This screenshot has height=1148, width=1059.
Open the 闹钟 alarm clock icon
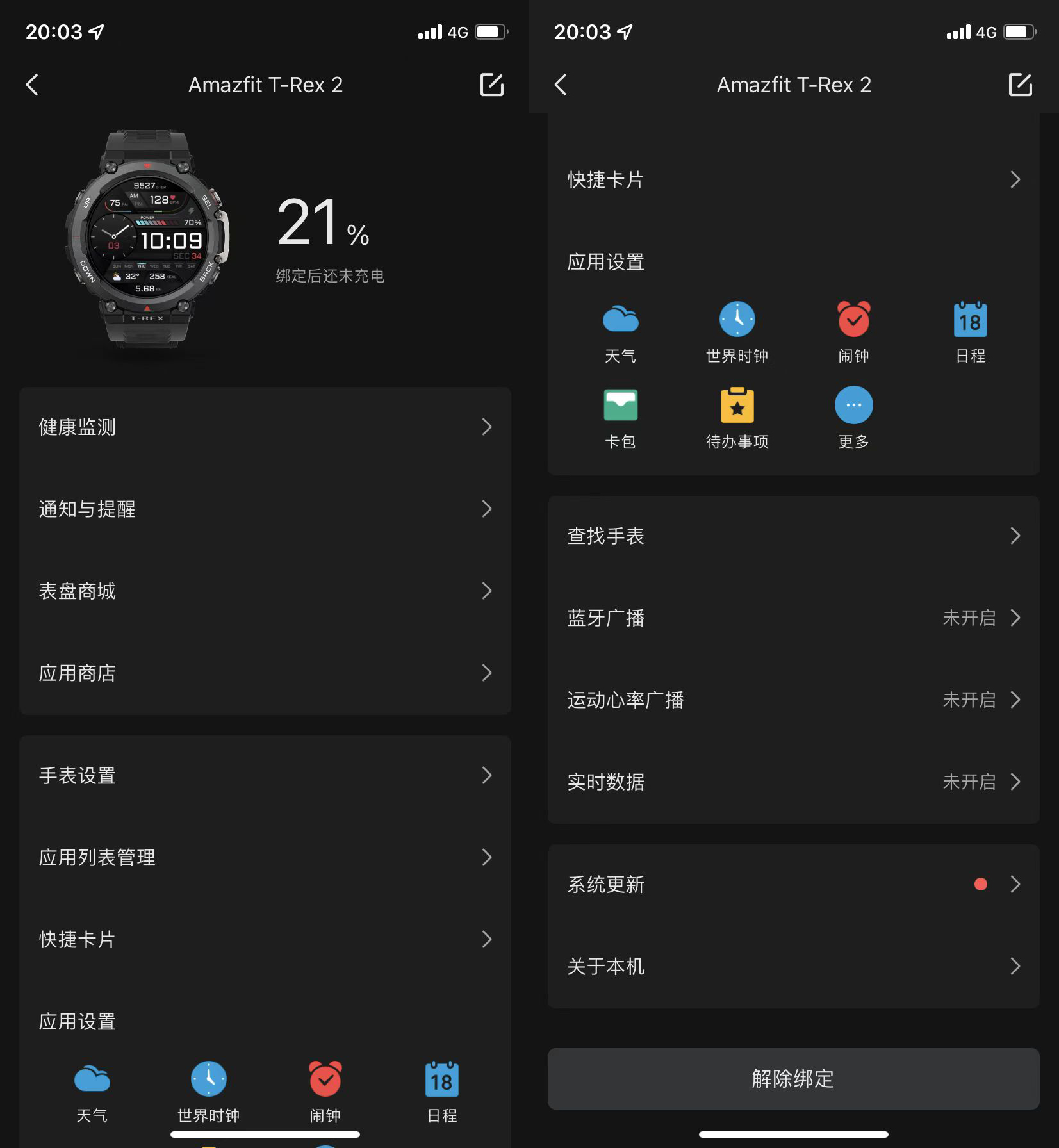point(853,319)
